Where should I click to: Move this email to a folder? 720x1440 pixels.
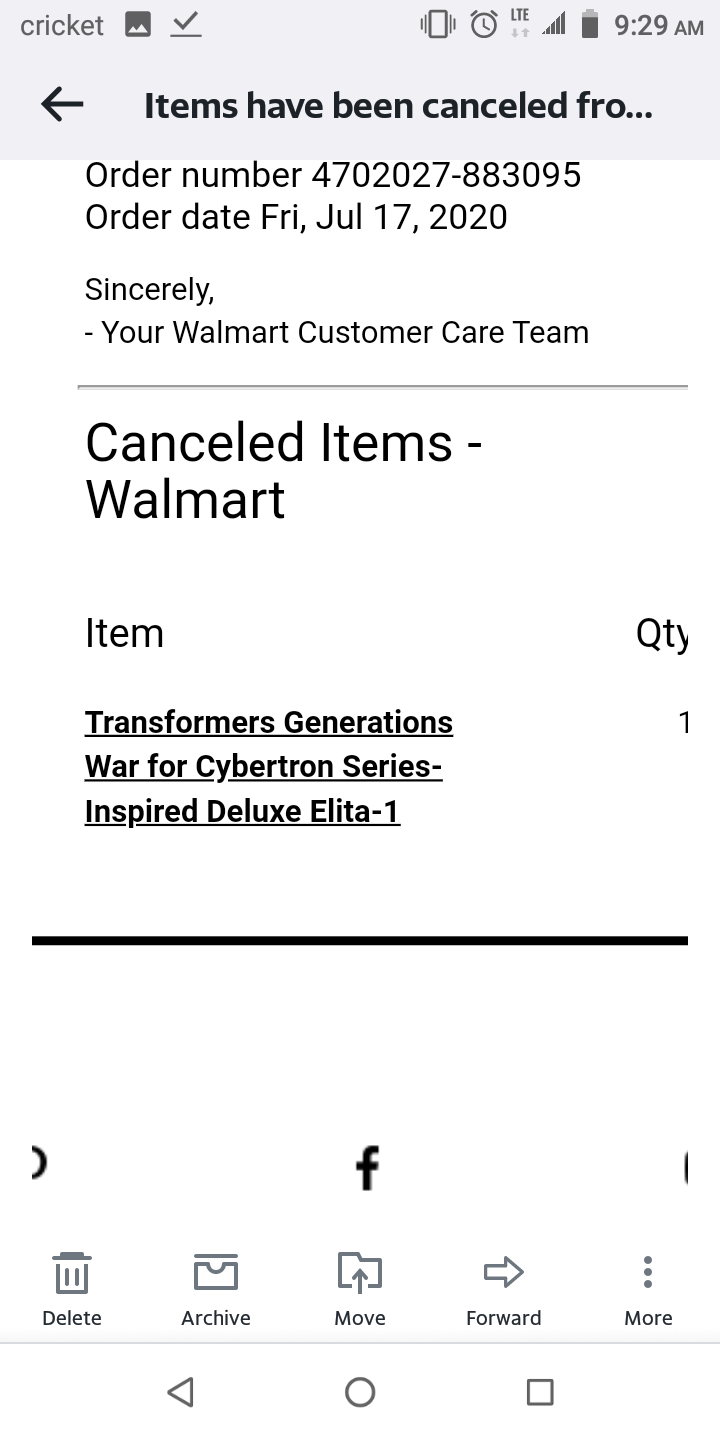360,1289
